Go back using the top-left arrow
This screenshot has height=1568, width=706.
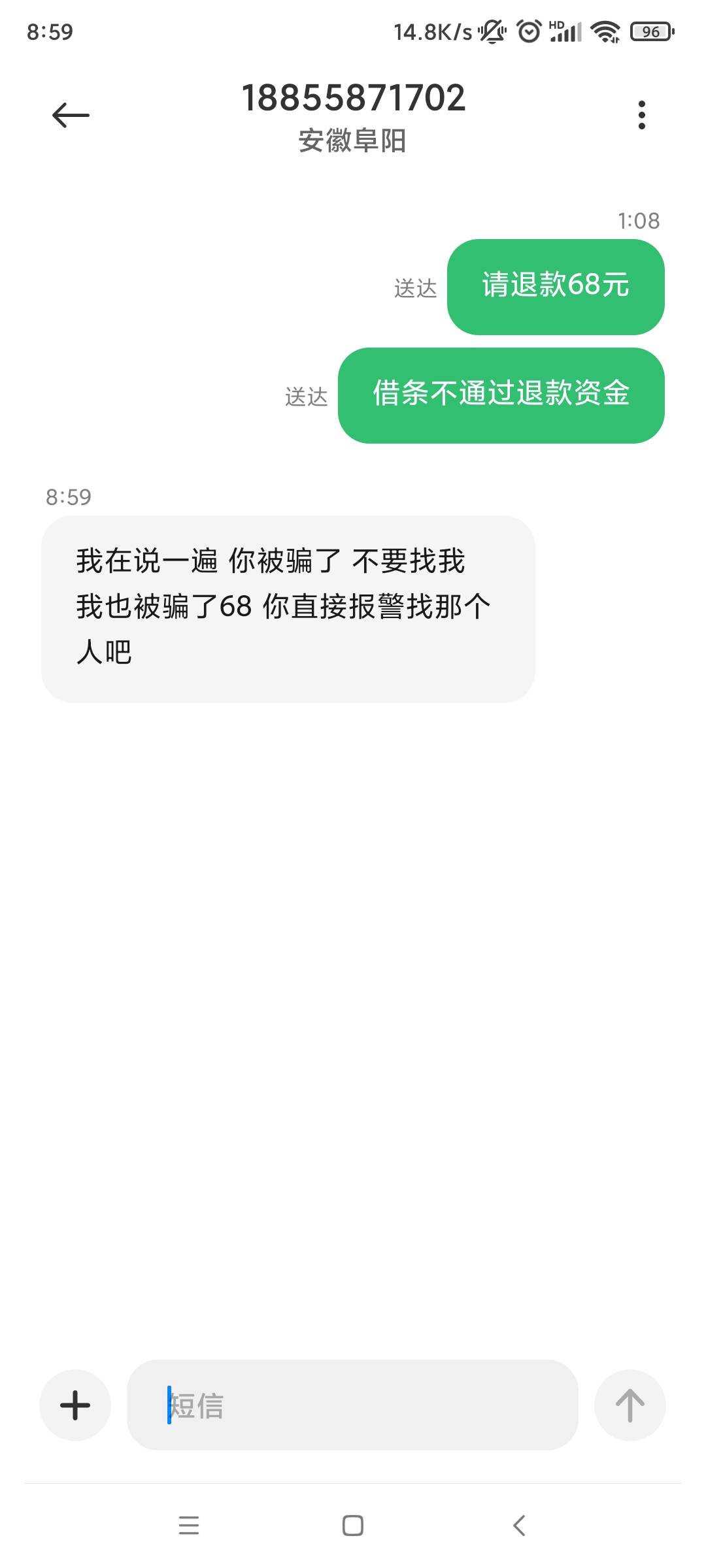71,116
